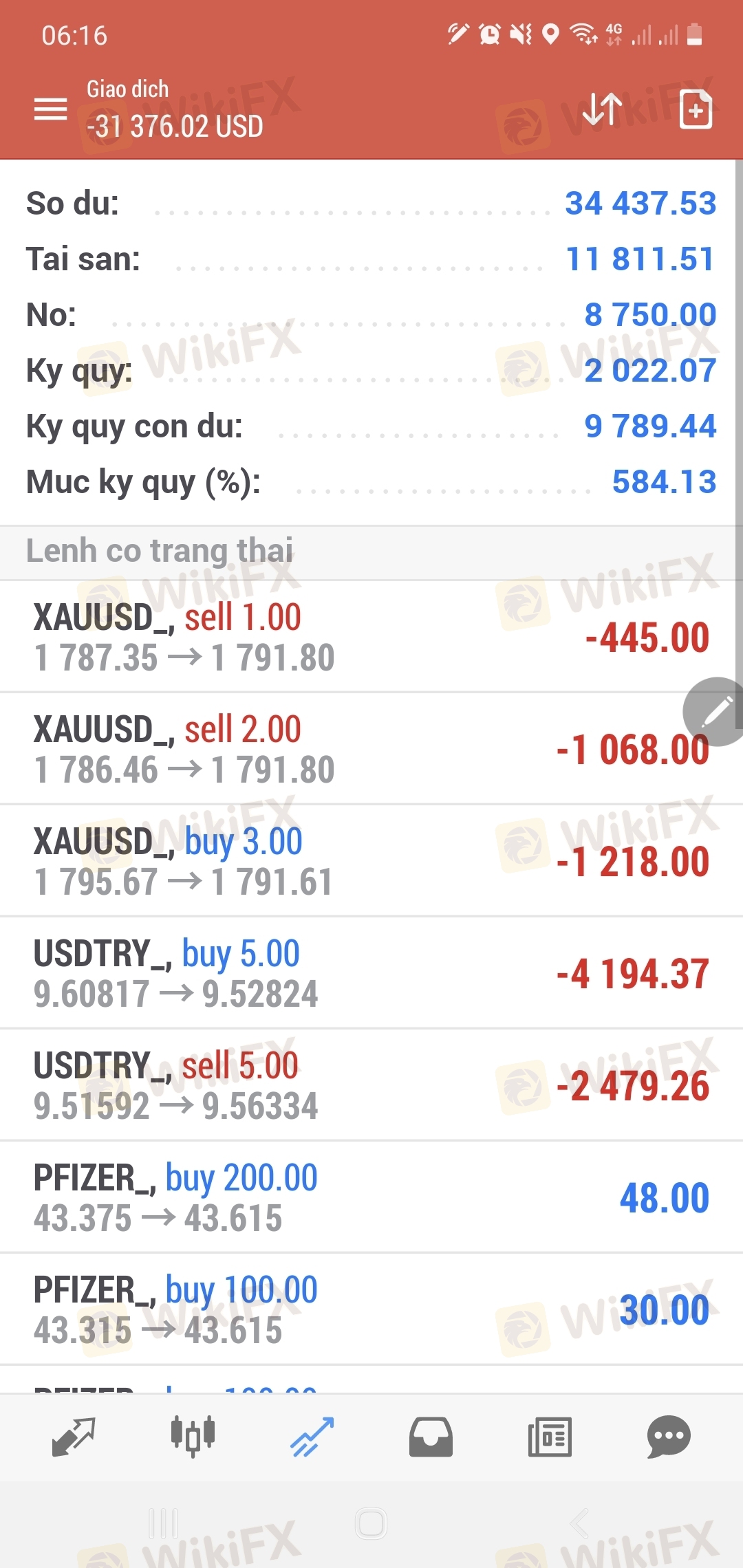
Task: Tap the system home button
Action: 371,1523
